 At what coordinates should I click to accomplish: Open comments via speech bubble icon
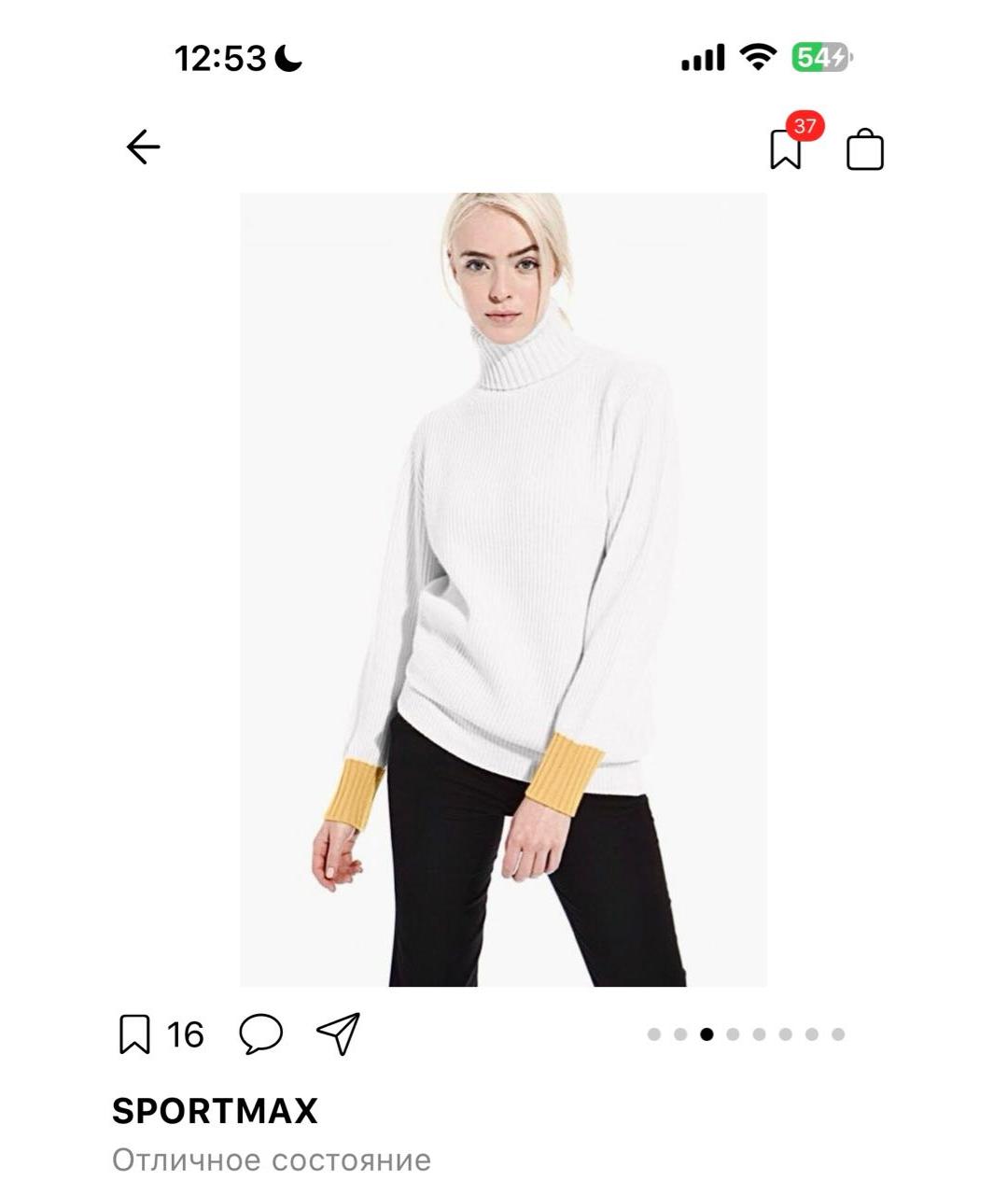coord(261,1033)
